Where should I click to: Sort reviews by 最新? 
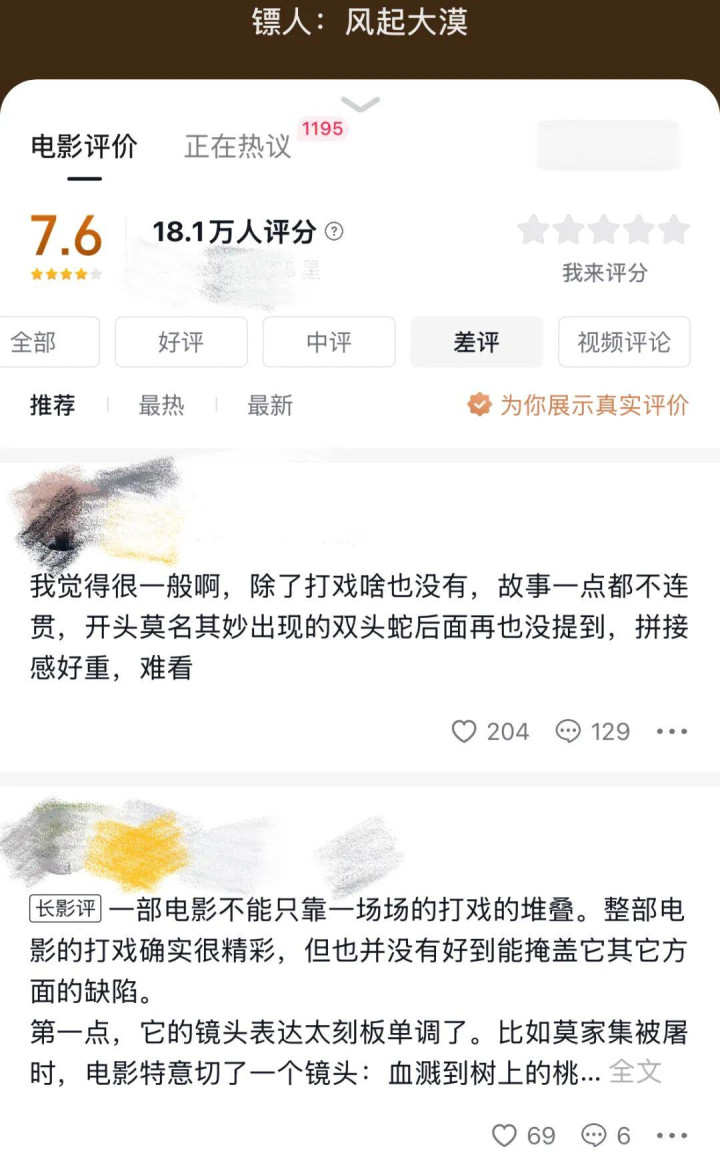(x=270, y=405)
